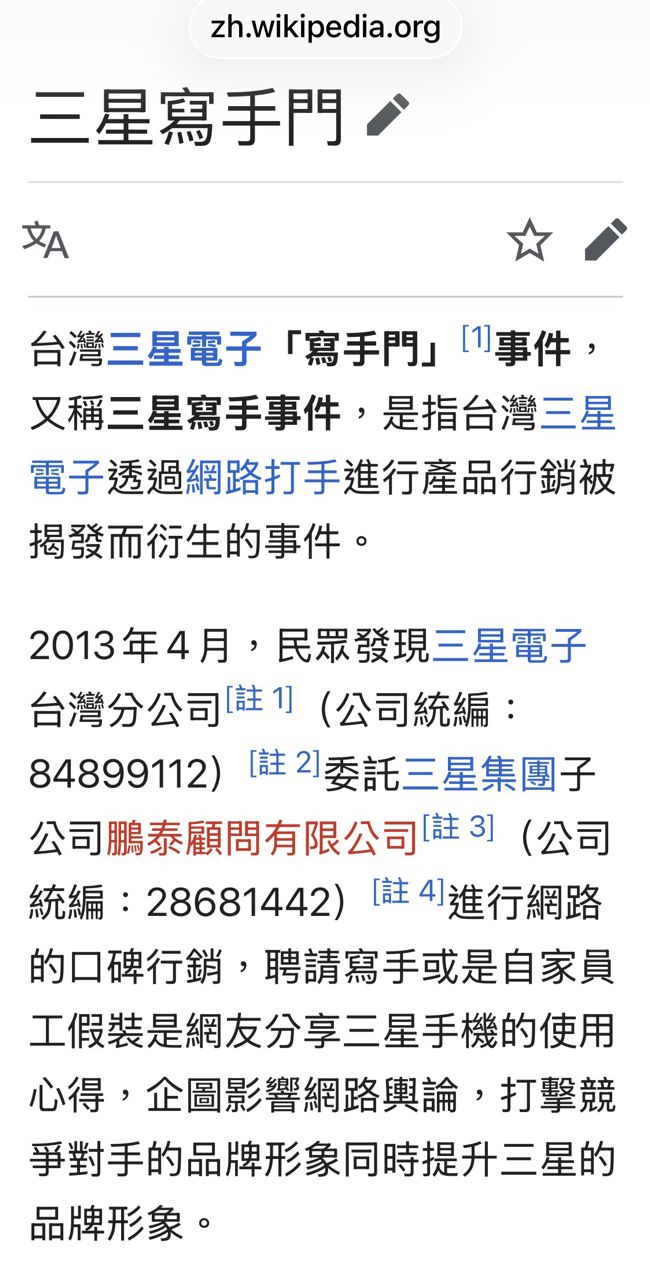The width and height of the screenshot is (650, 1280).
Task: Open the bold 三星電子 link in first sentence
Action: coord(184,350)
